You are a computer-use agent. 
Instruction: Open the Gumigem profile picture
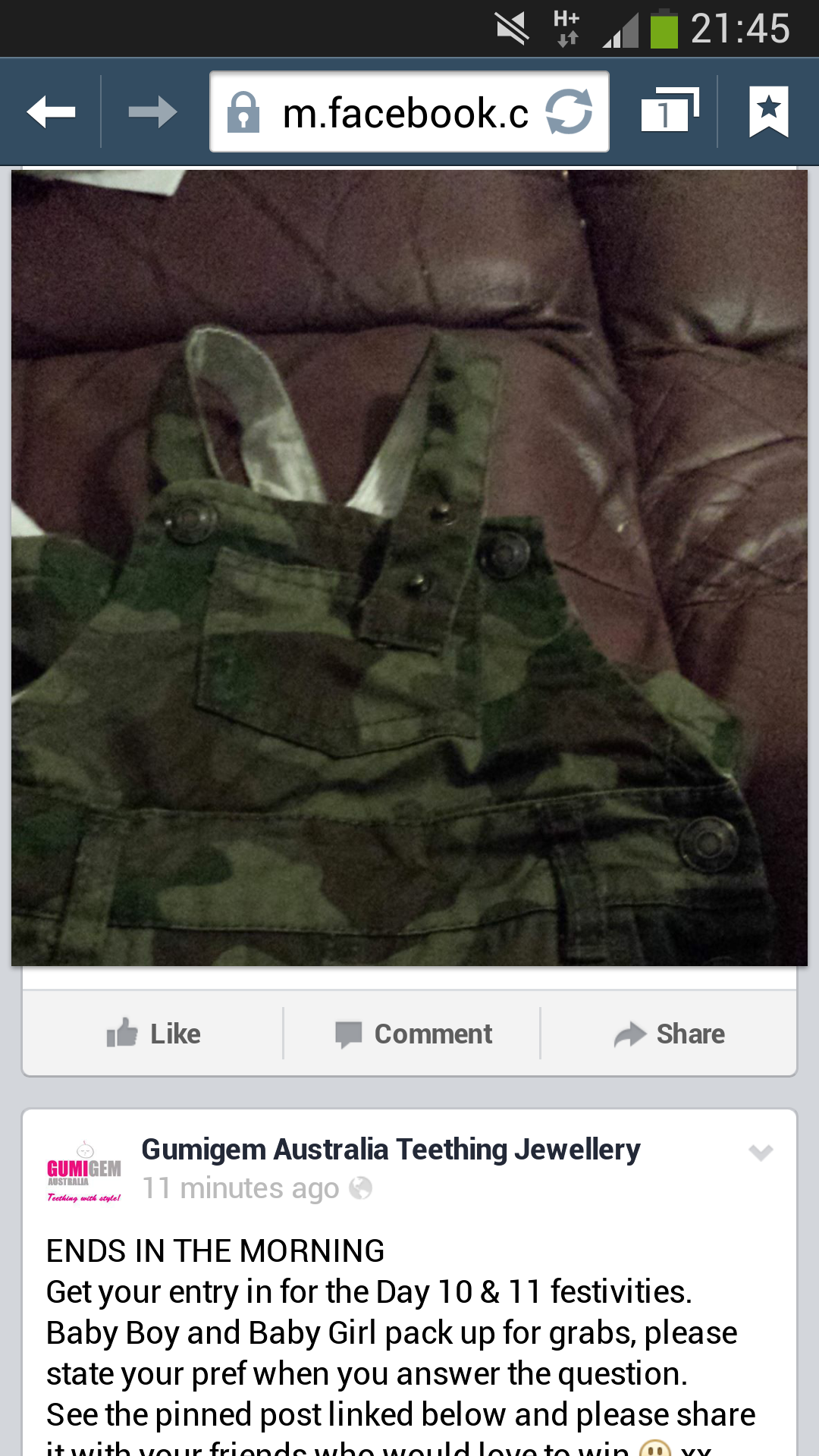(83, 1172)
